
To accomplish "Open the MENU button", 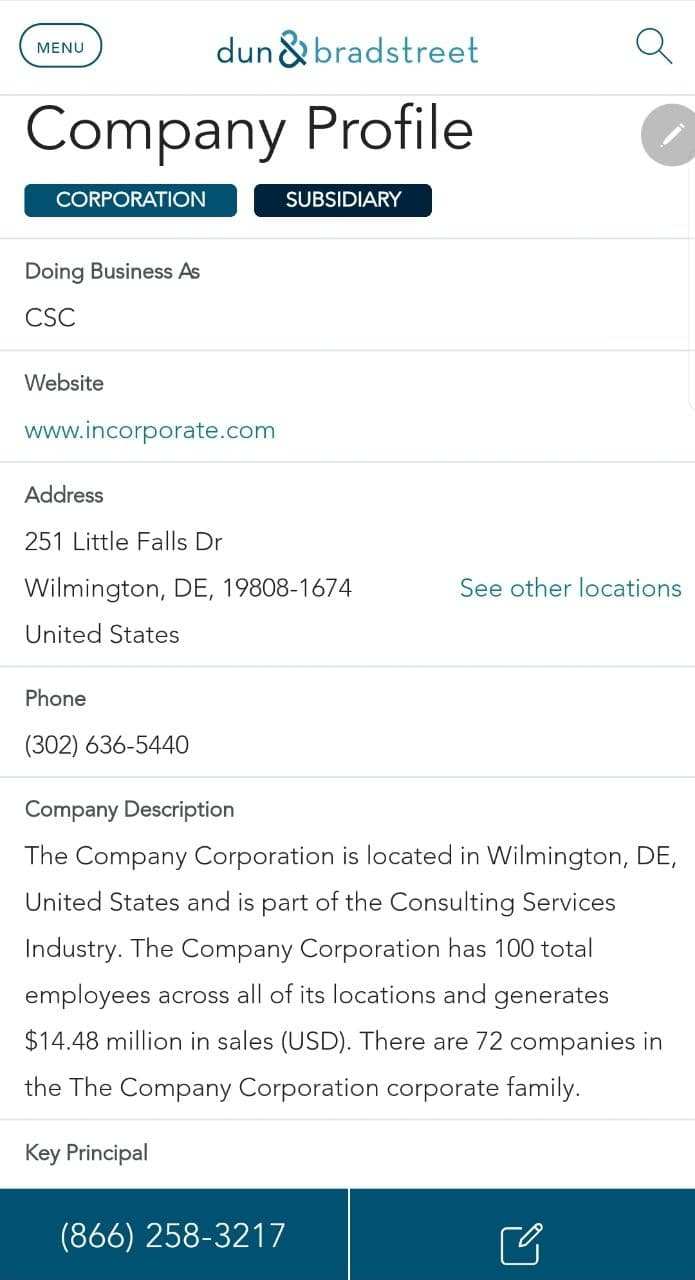I will click(61, 47).
